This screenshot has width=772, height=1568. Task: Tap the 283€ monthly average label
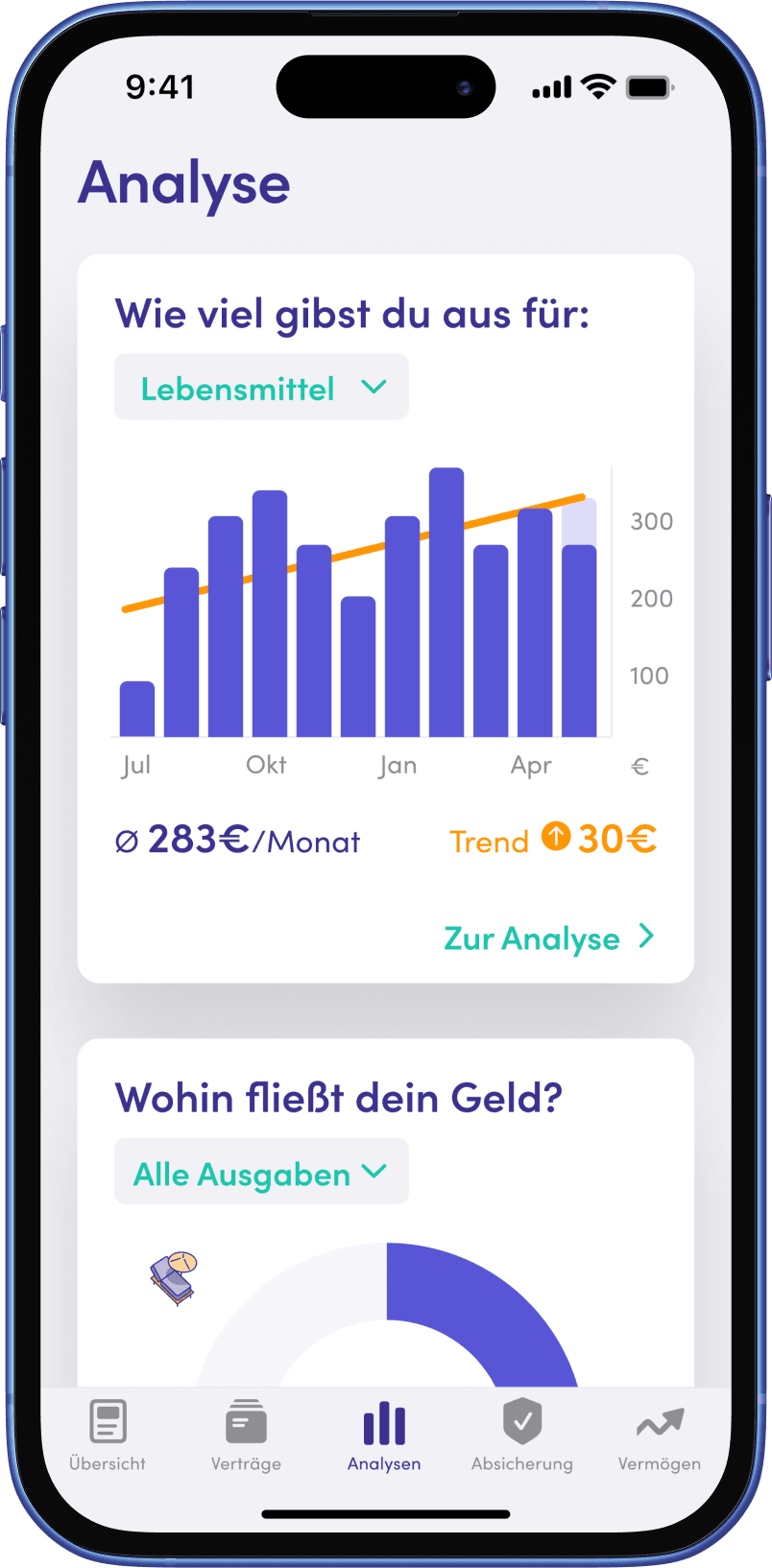(234, 840)
